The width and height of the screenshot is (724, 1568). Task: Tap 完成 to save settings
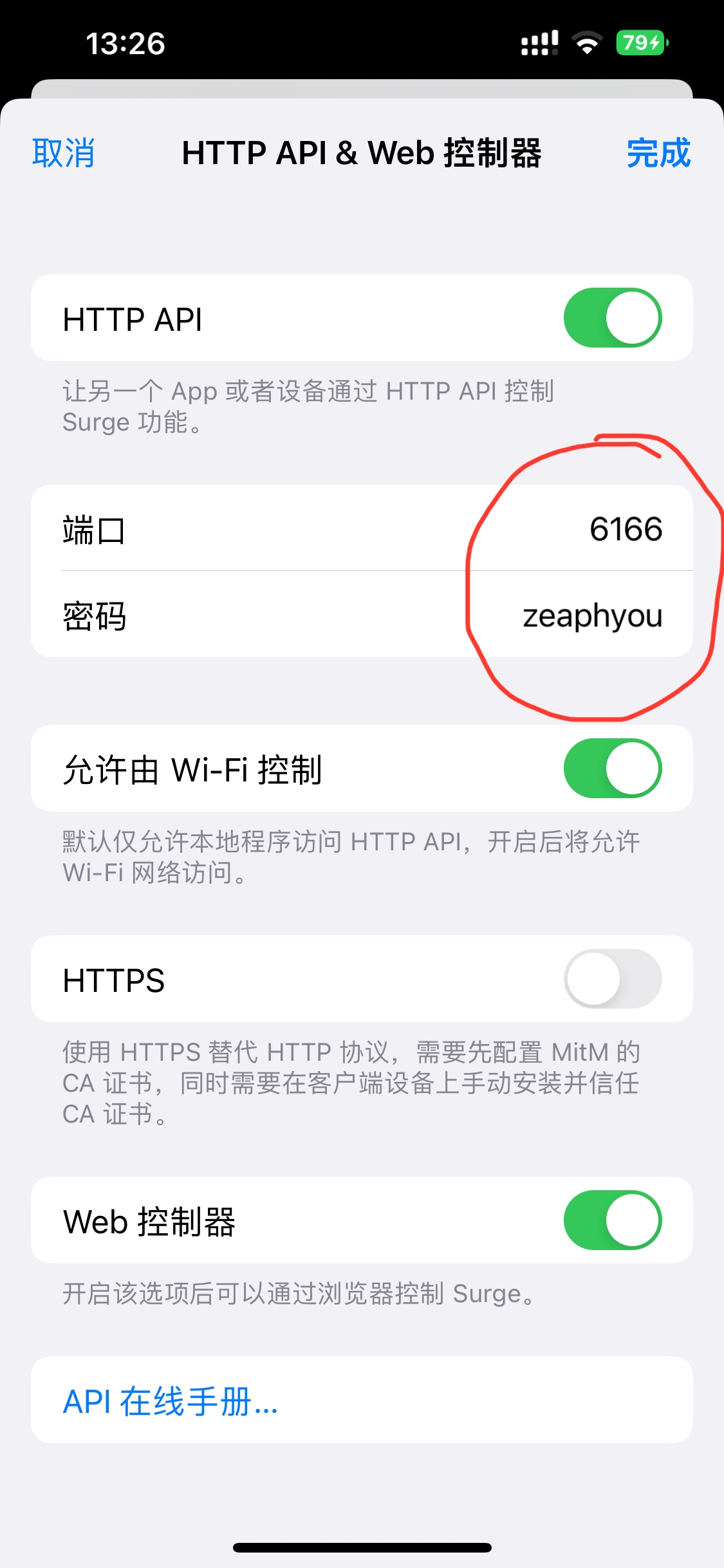pyautogui.click(x=658, y=153)
